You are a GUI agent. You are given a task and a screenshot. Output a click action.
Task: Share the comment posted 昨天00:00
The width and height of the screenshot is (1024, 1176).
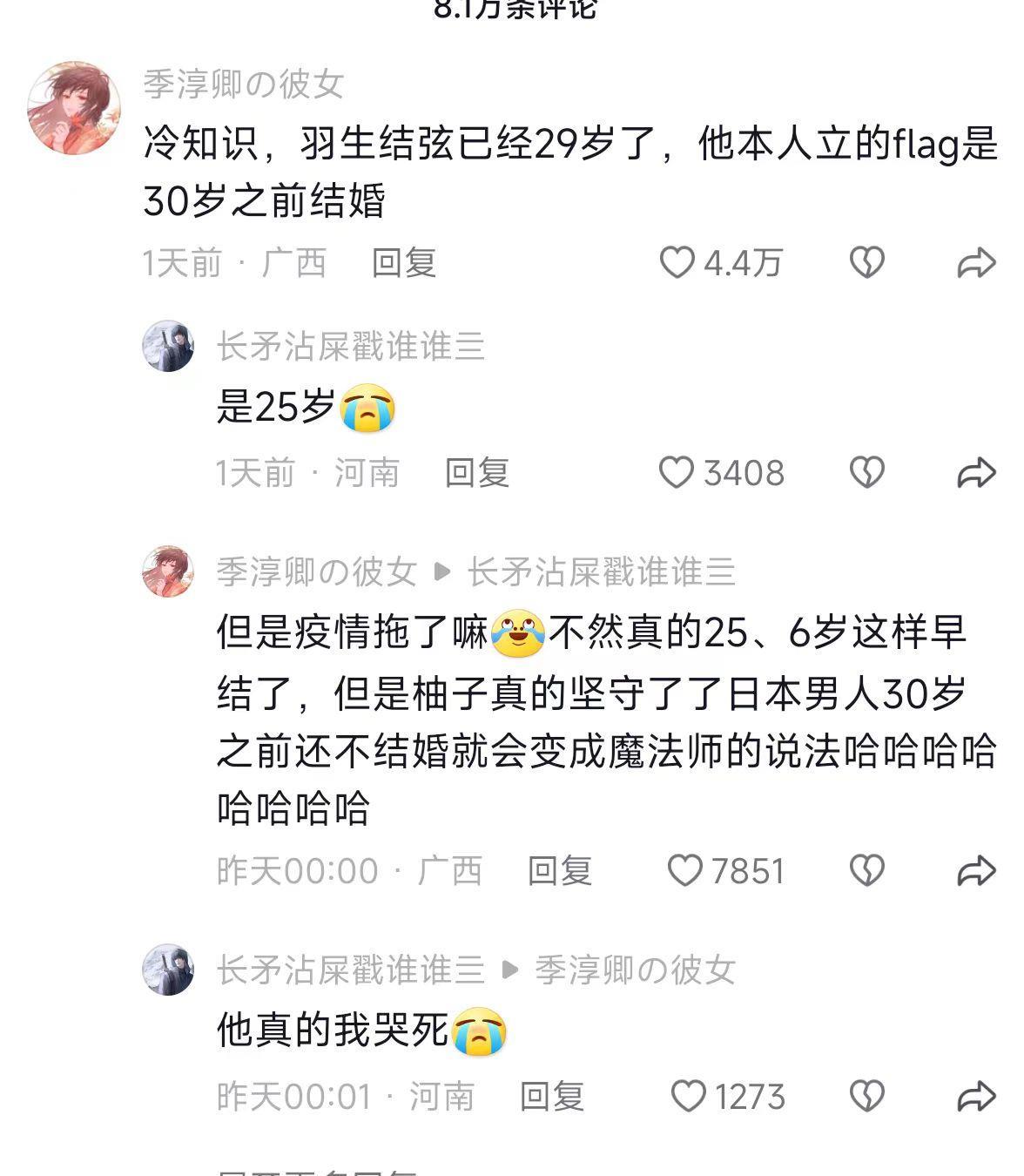975,870
